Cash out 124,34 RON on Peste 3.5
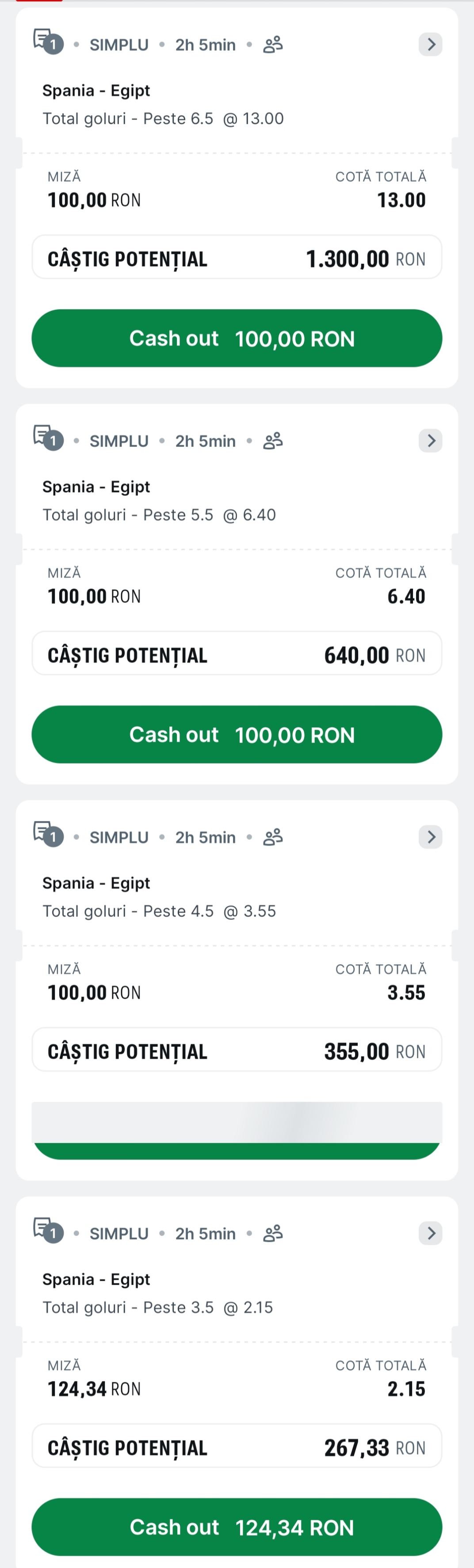Screen dimensions: 474x1568 [x=237, y=1526]
